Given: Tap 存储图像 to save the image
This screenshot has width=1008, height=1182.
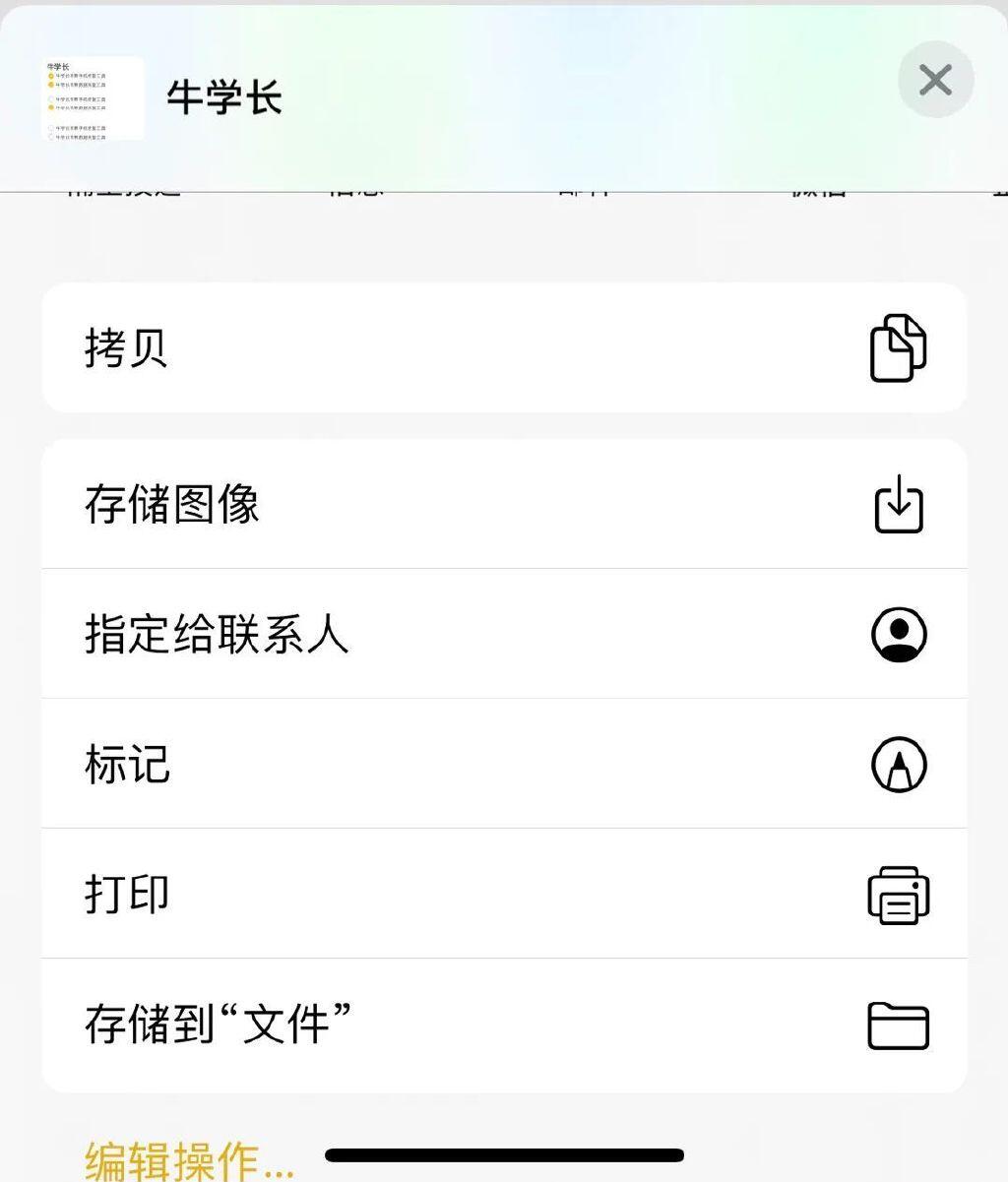Looking at the screenshot, I should (x=504, y=504).
